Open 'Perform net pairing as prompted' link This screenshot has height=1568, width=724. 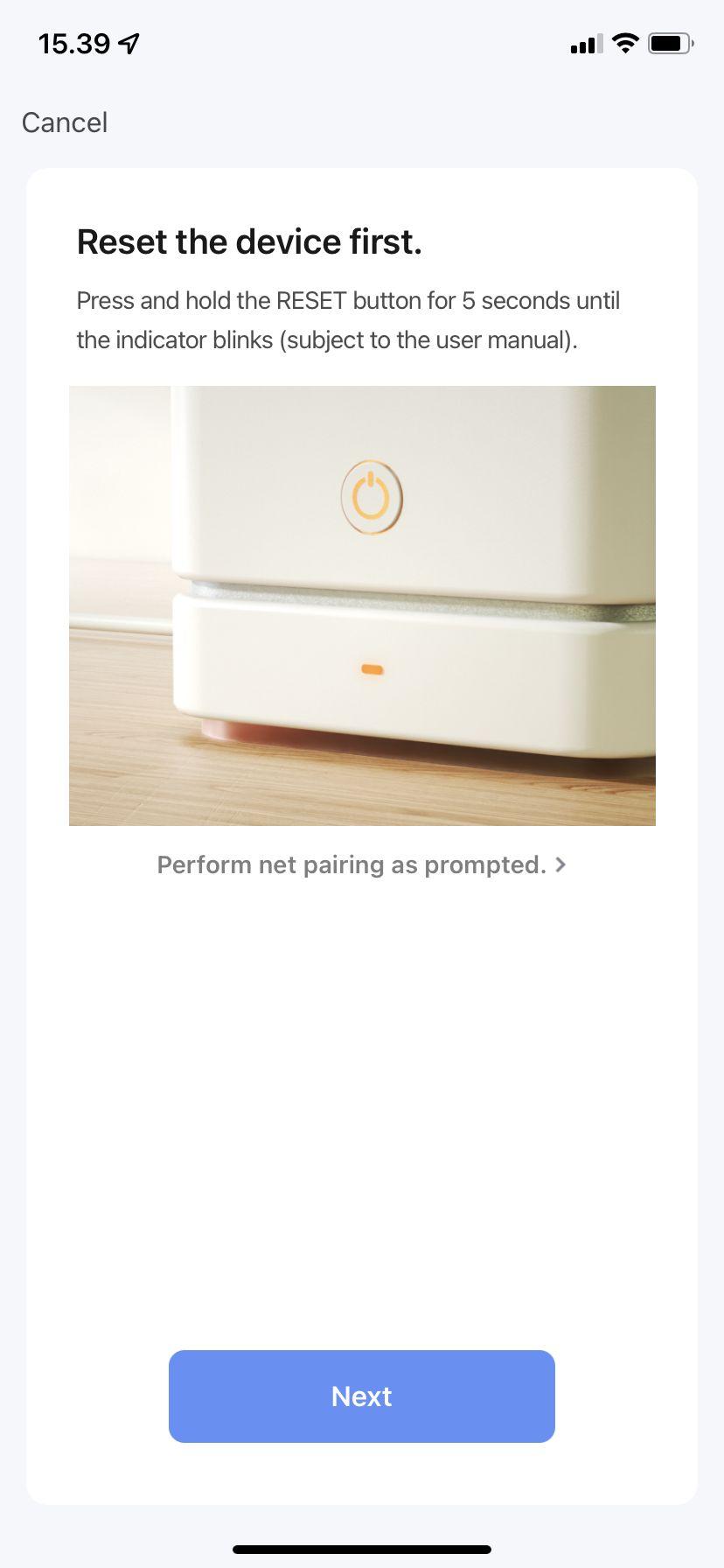tap(361, 864)
